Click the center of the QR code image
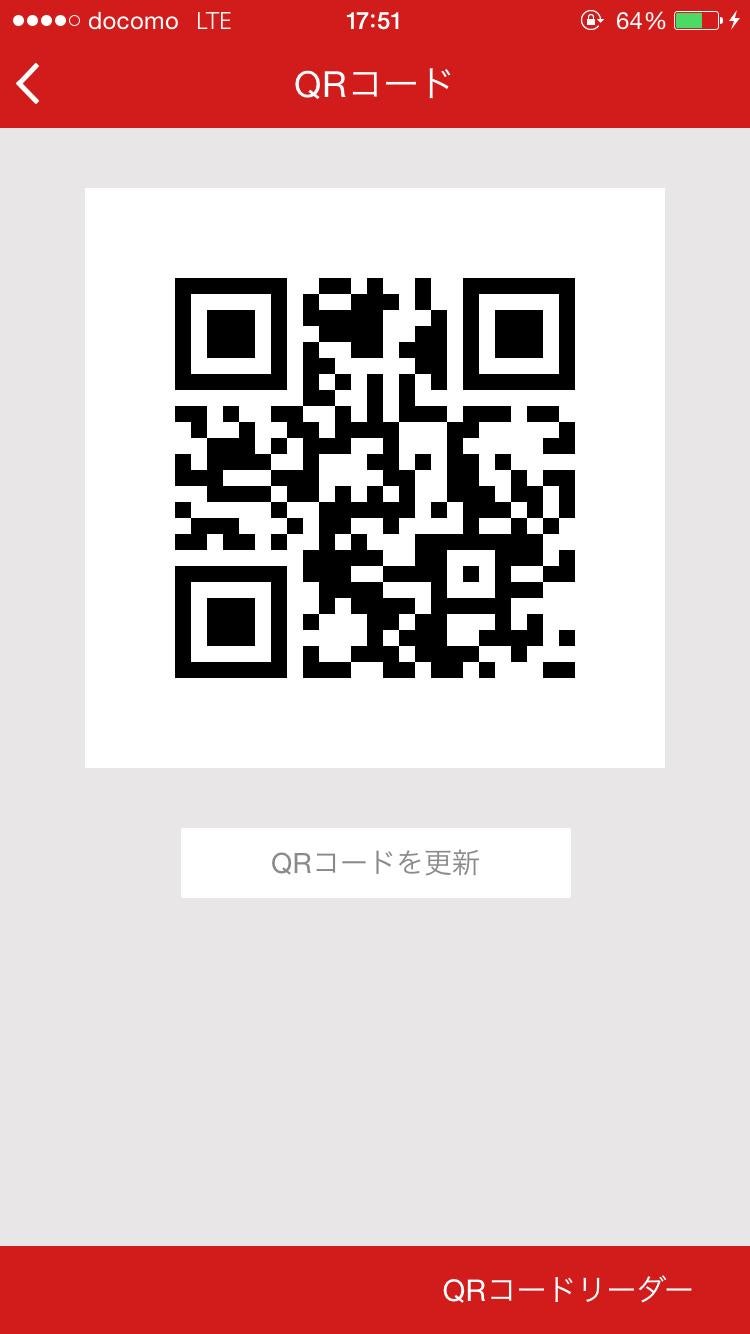 click(375, 477)
